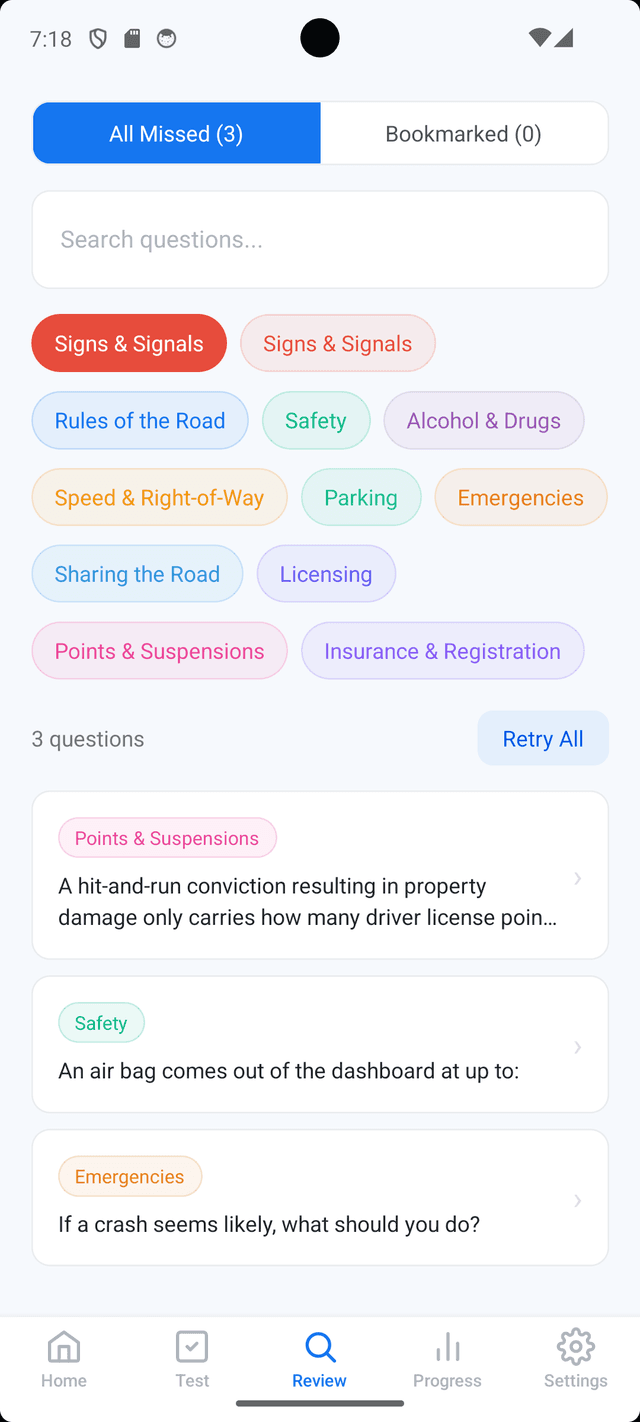Retry all missed questions
Screen dimensions: 640x1422
(542, 739)
